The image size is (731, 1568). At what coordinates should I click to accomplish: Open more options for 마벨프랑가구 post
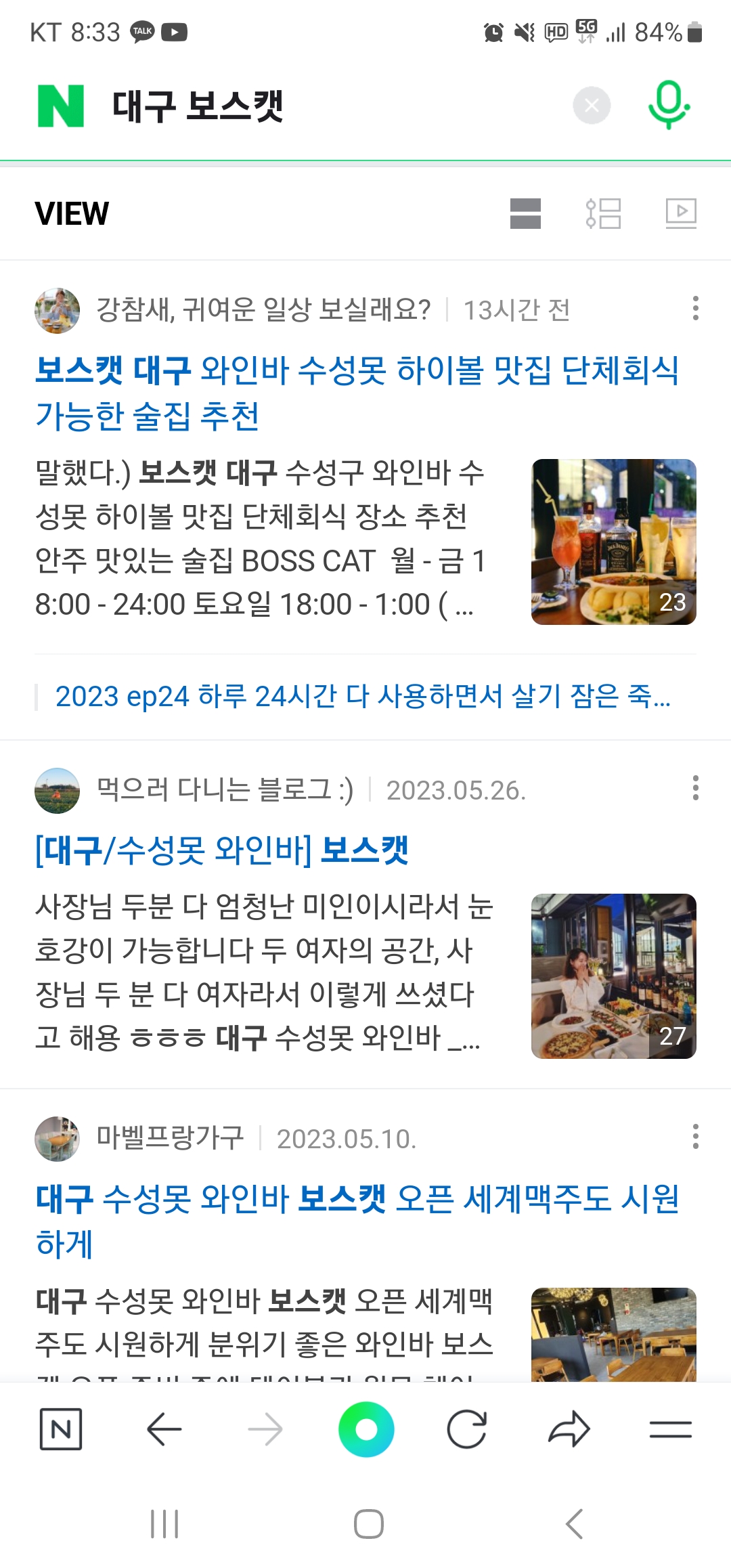click(695, 1136)
